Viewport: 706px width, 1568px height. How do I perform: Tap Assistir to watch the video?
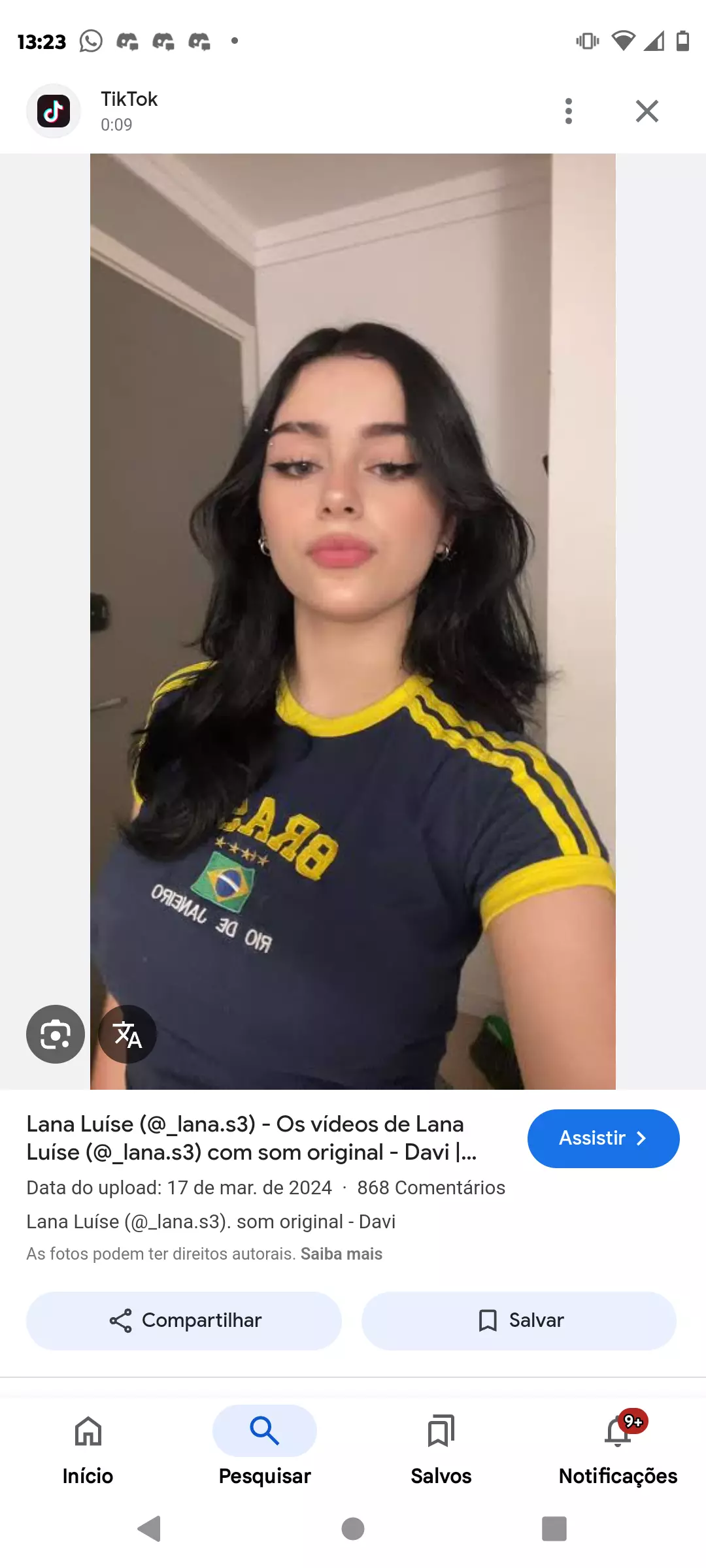[x=603, y=1138]
